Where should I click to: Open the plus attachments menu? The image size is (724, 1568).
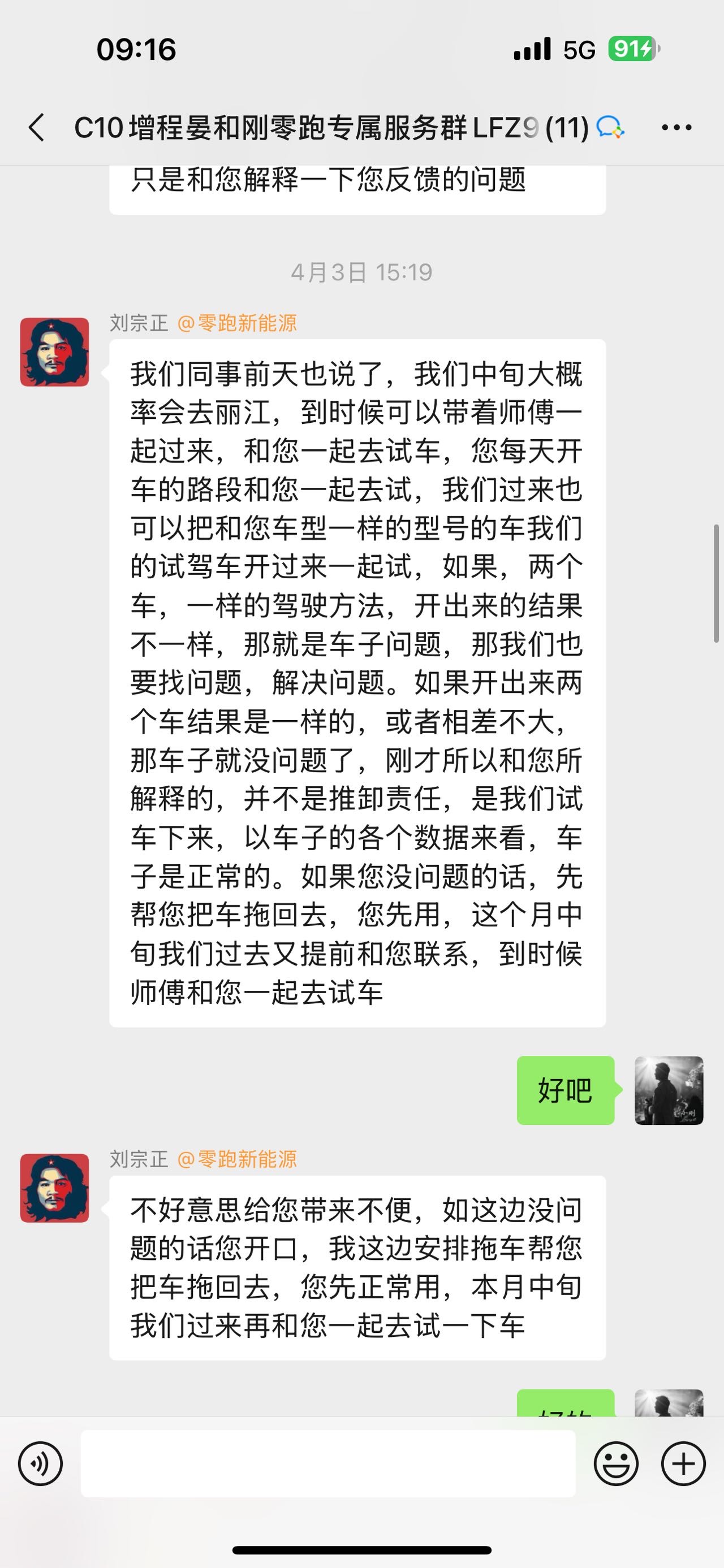point(683,1463)
